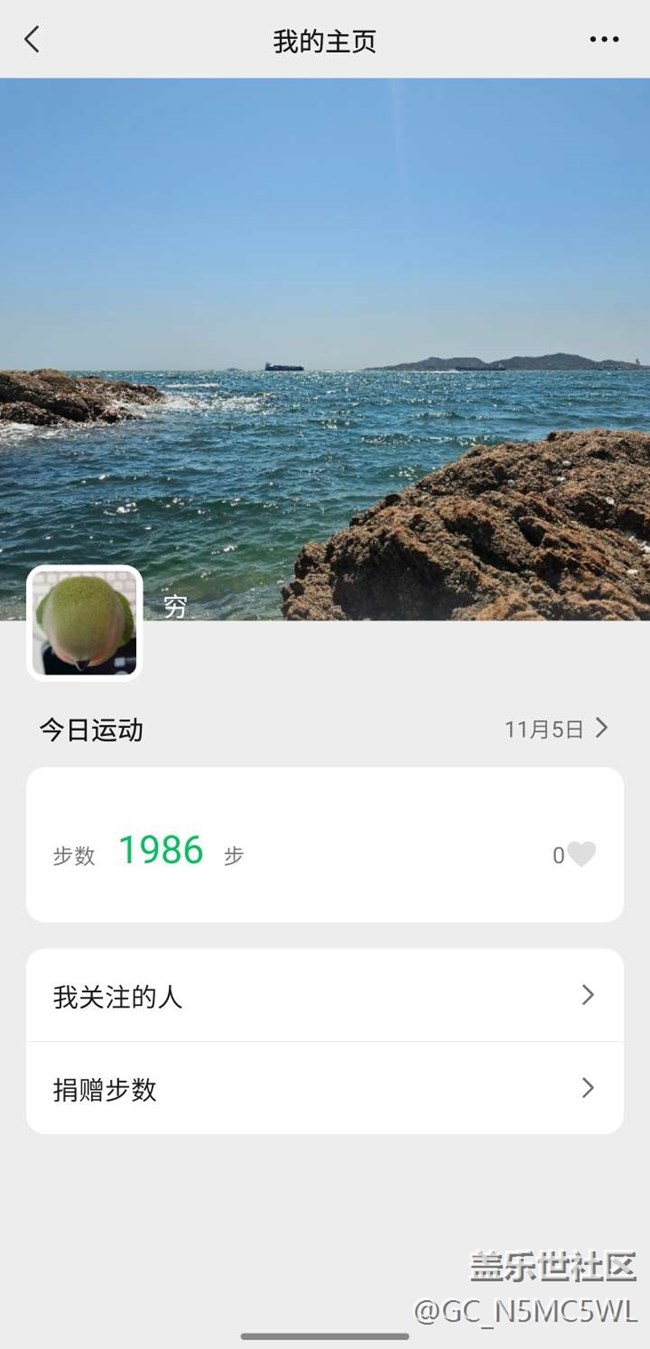This screenshot has height=1349, width=650.
Task: Open the 11月5日 date selector
Action: click(x=556, y=729)
